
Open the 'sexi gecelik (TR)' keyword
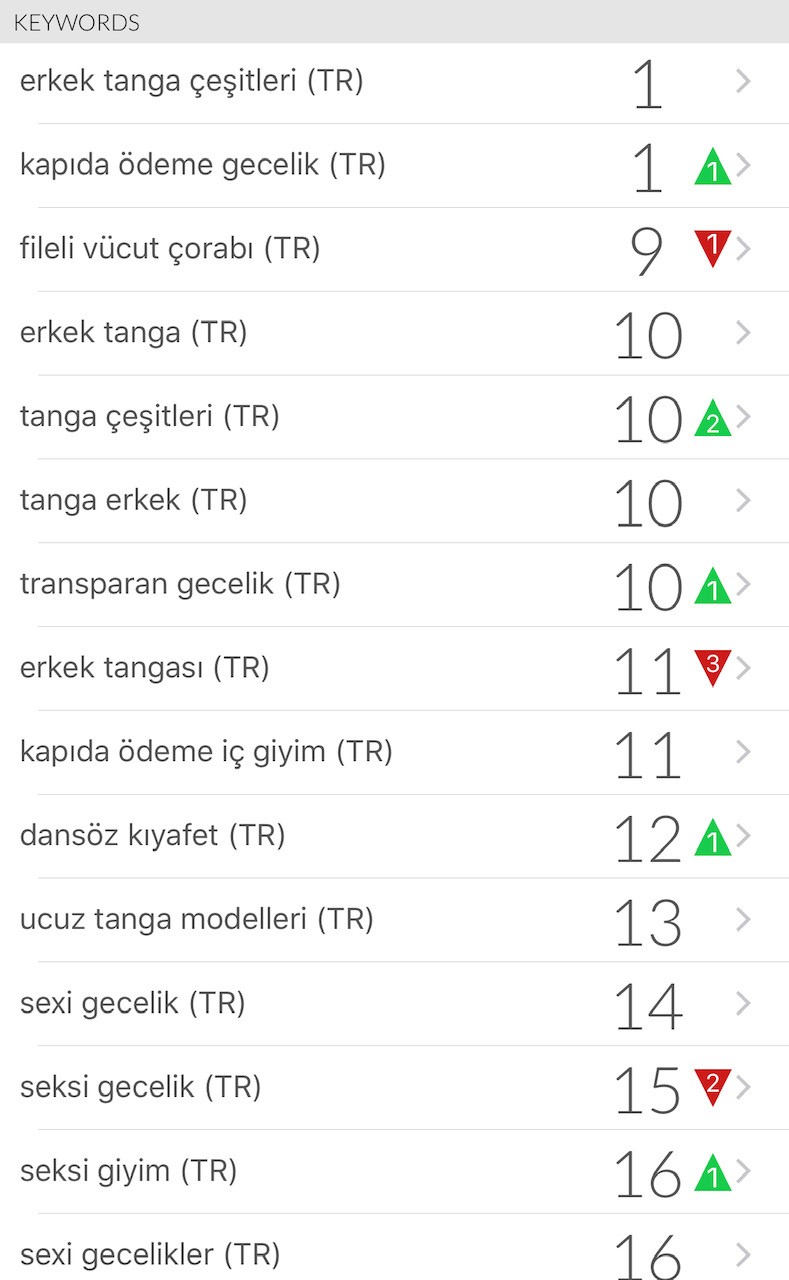[x=394, y=1006]
